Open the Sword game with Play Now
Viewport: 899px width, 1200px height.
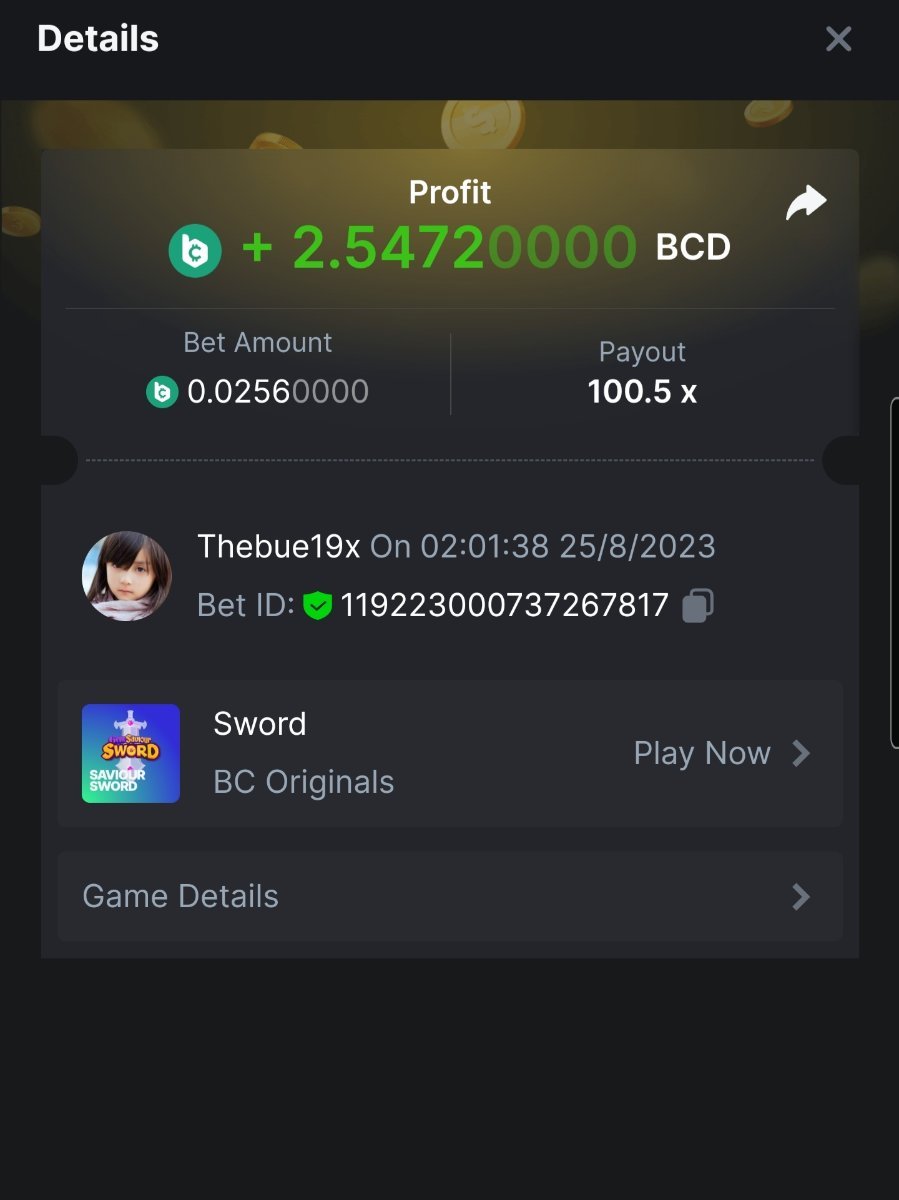coord(720,753)
